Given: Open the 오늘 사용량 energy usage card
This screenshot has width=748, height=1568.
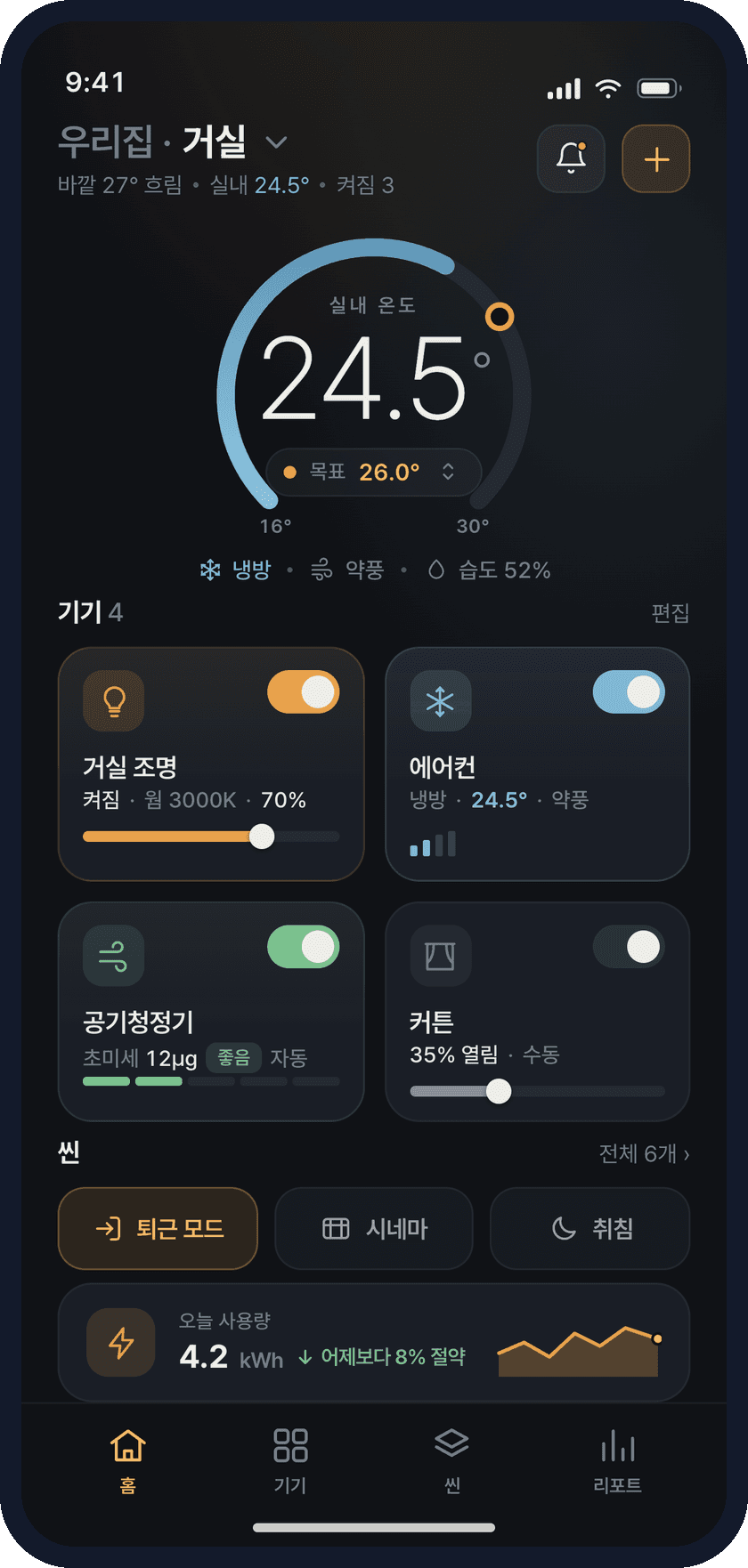Looking at the screenshot, I should (374, 1342).
